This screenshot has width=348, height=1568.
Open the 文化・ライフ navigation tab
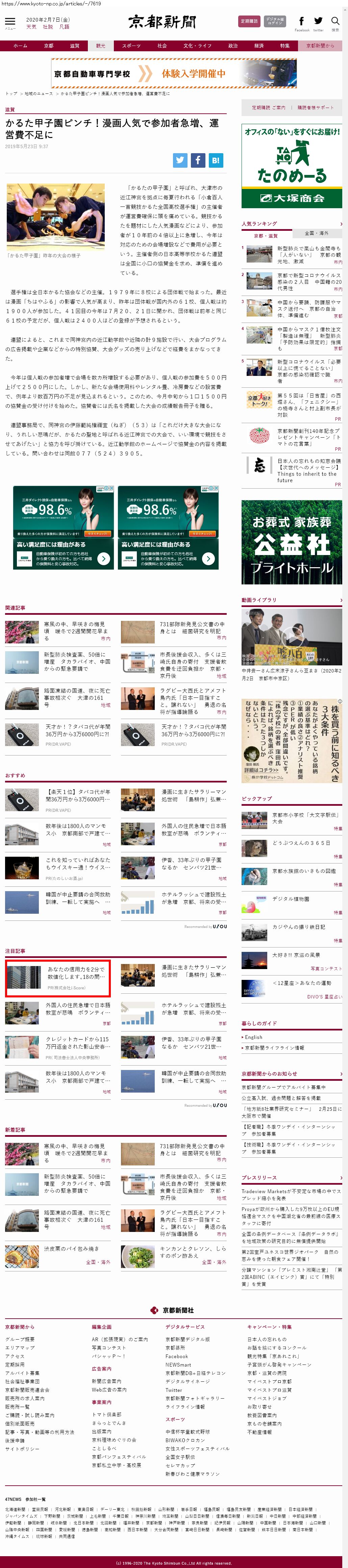(197, 46)
